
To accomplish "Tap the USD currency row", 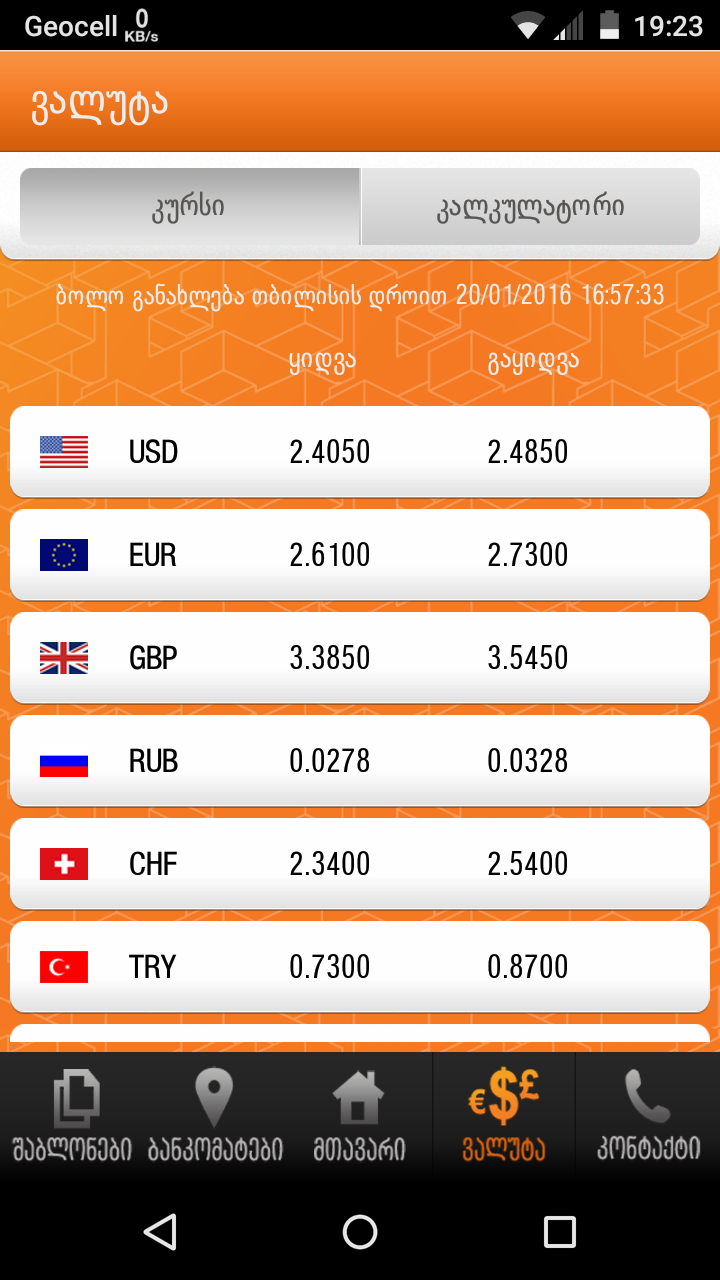I will pyautogui.click(x=360, y=452).
